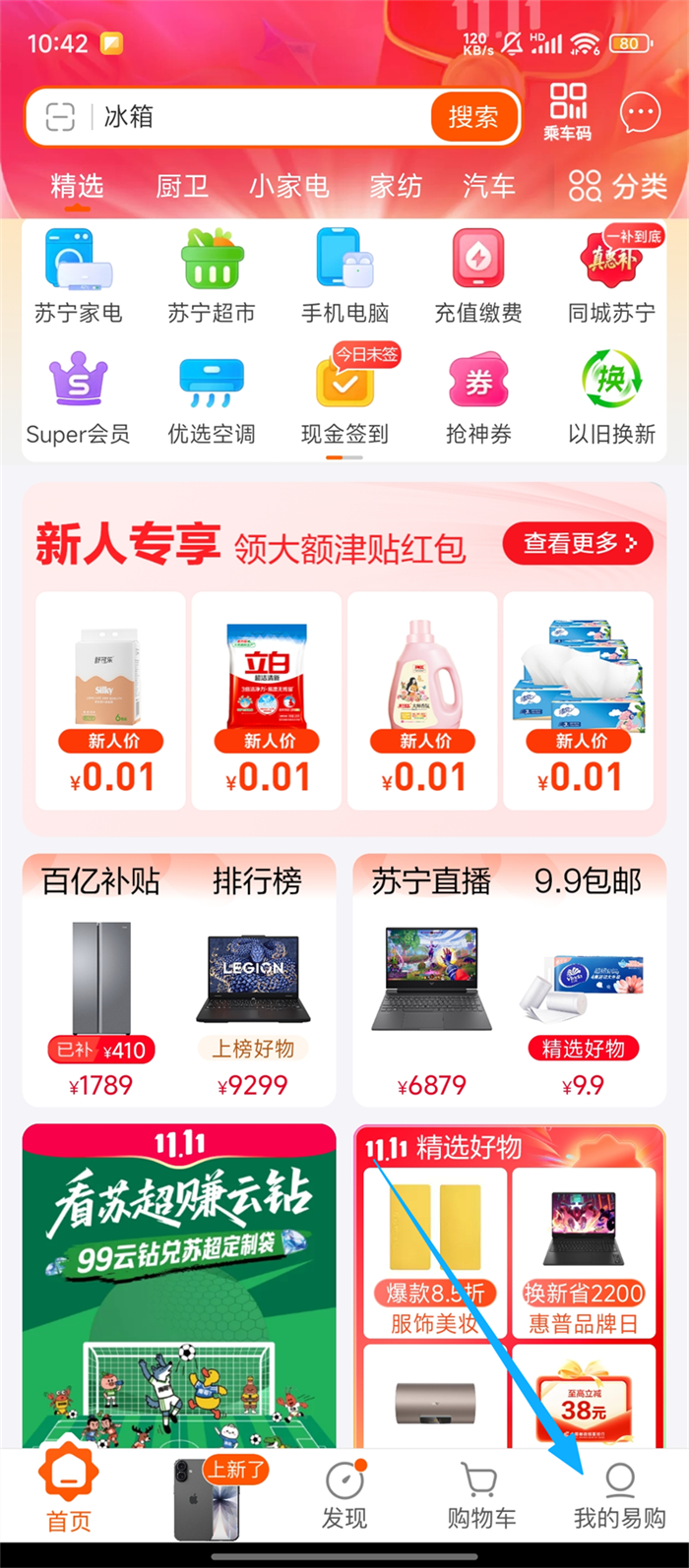Go to 购物车 shopping cart
689x1568 pixels.
(481, 1494)
